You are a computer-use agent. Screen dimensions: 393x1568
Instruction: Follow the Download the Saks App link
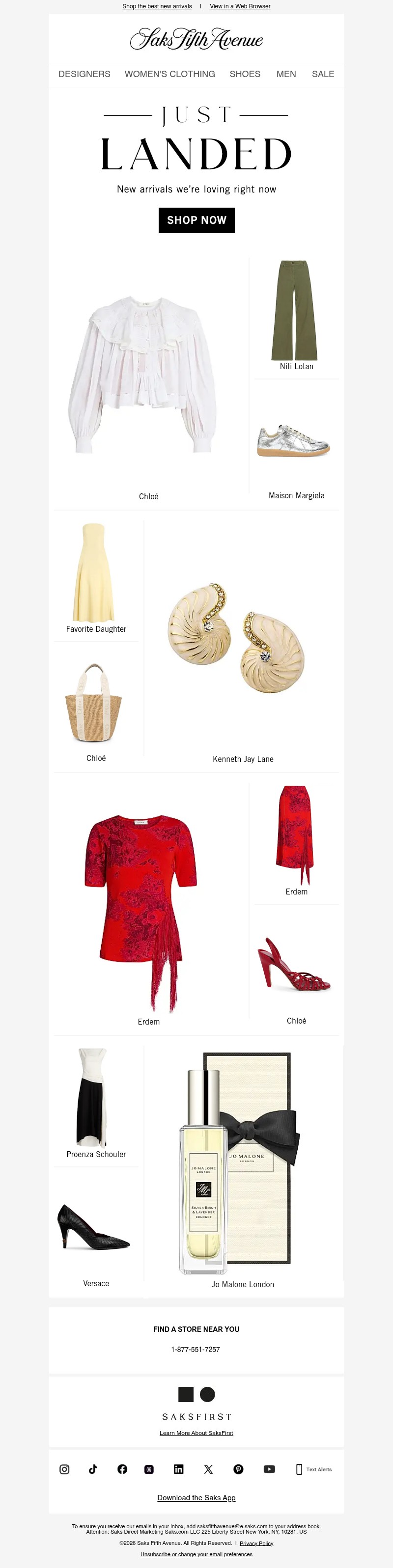196,1498
